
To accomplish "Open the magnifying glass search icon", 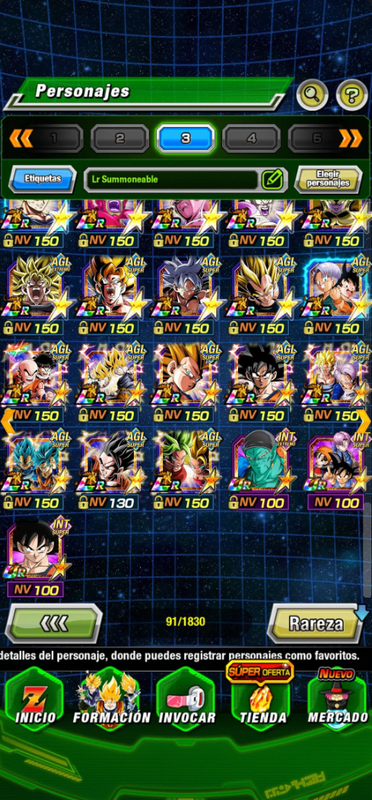I will pos(312,94).
